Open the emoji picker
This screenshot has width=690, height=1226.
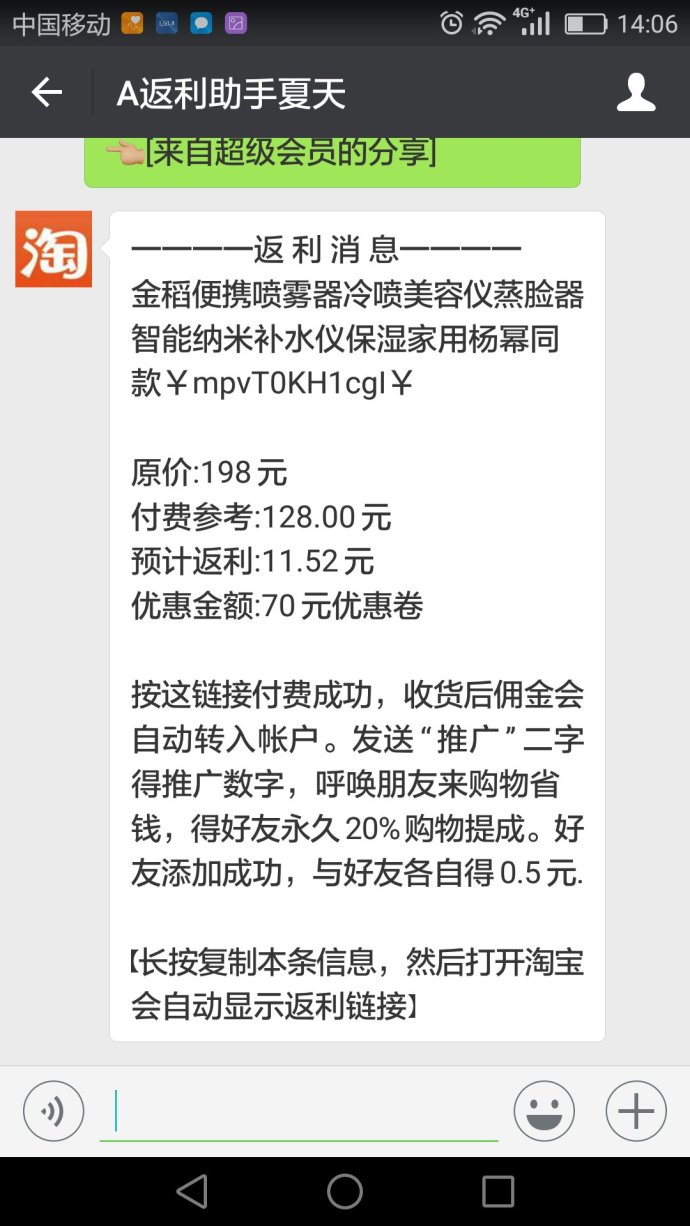coord(544,1111)
